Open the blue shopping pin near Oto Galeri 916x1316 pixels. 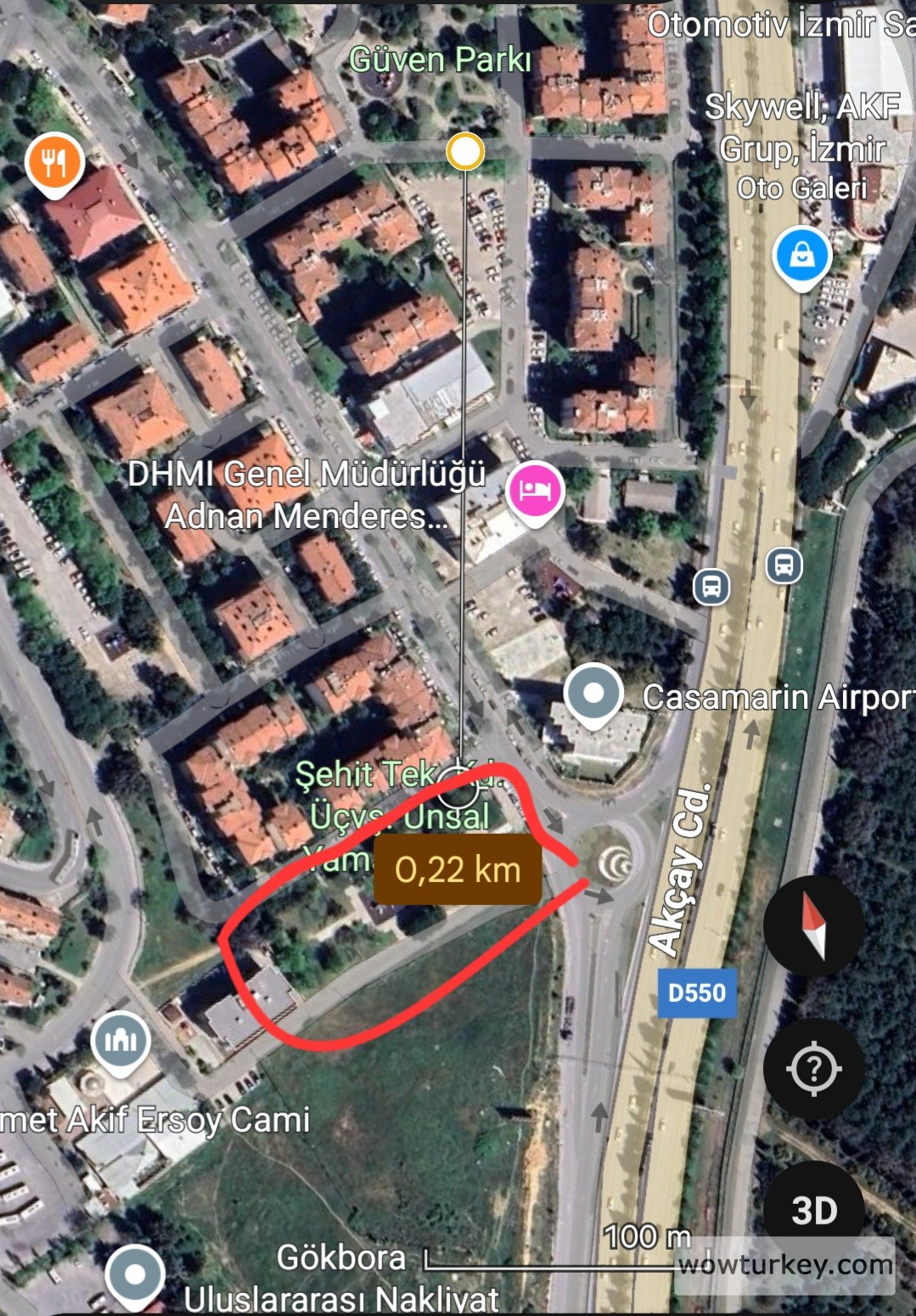coord(801,255)
